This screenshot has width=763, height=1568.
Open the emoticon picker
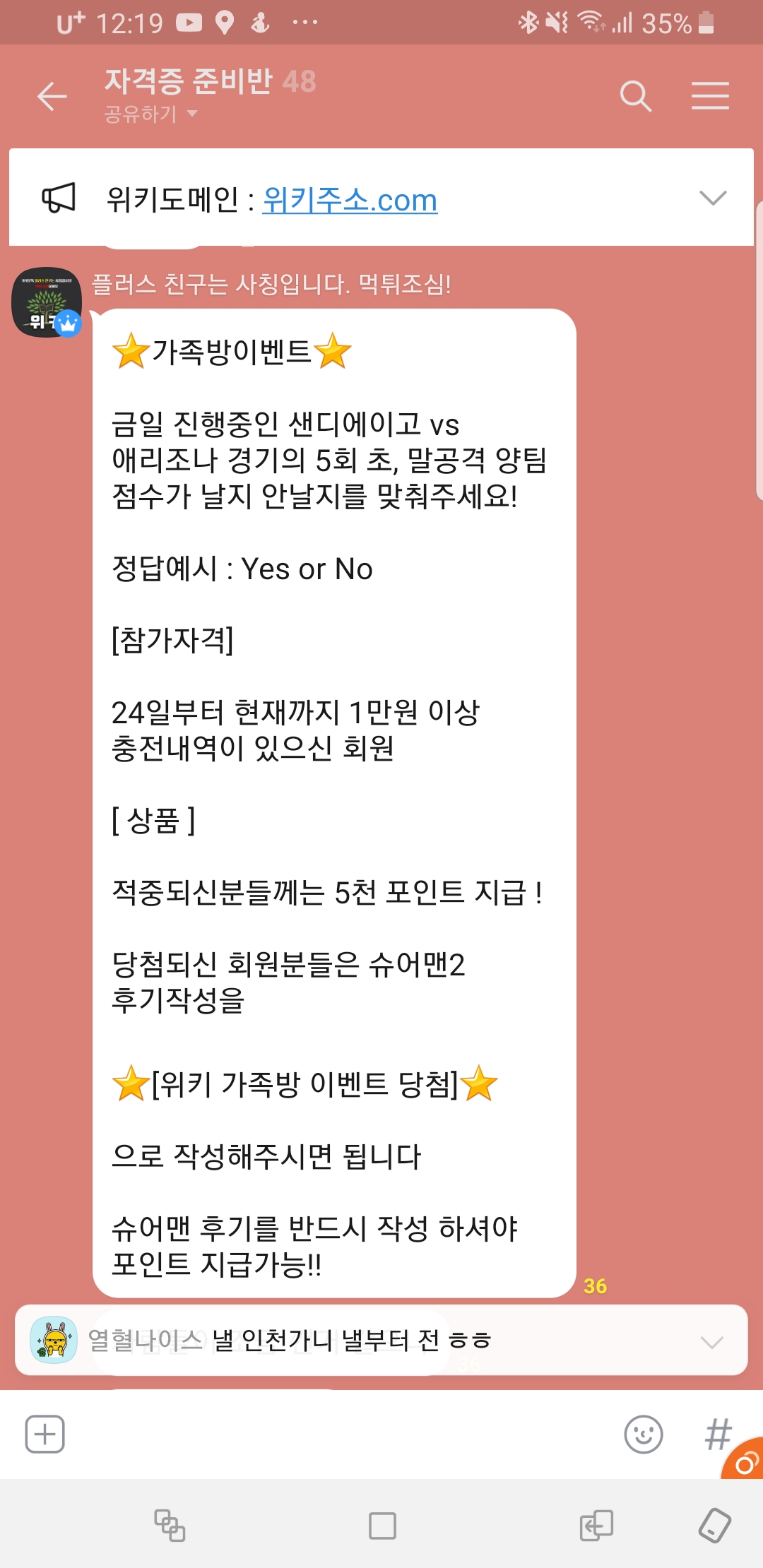point(643,1434)
